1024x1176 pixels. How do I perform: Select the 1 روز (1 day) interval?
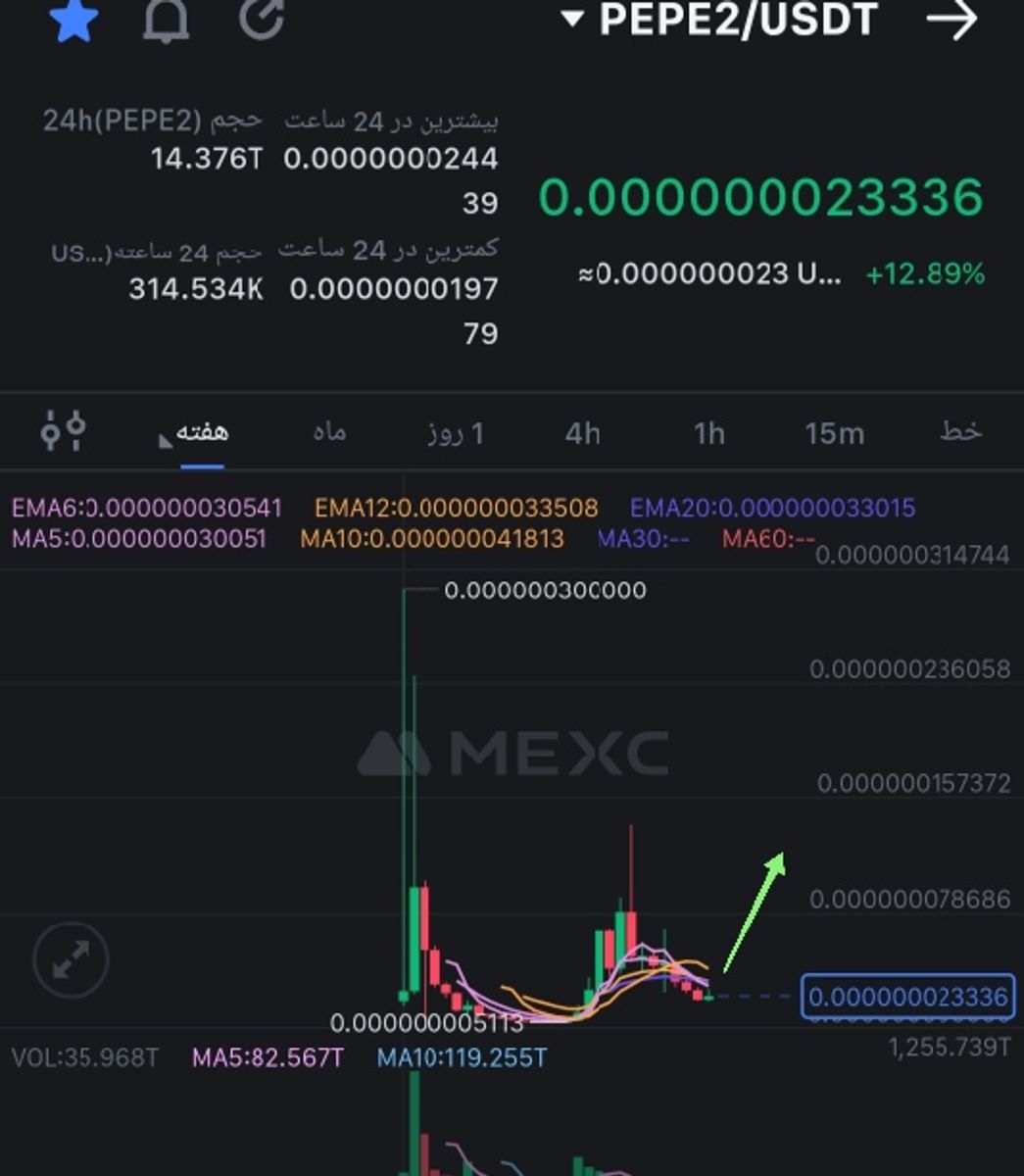456,432
